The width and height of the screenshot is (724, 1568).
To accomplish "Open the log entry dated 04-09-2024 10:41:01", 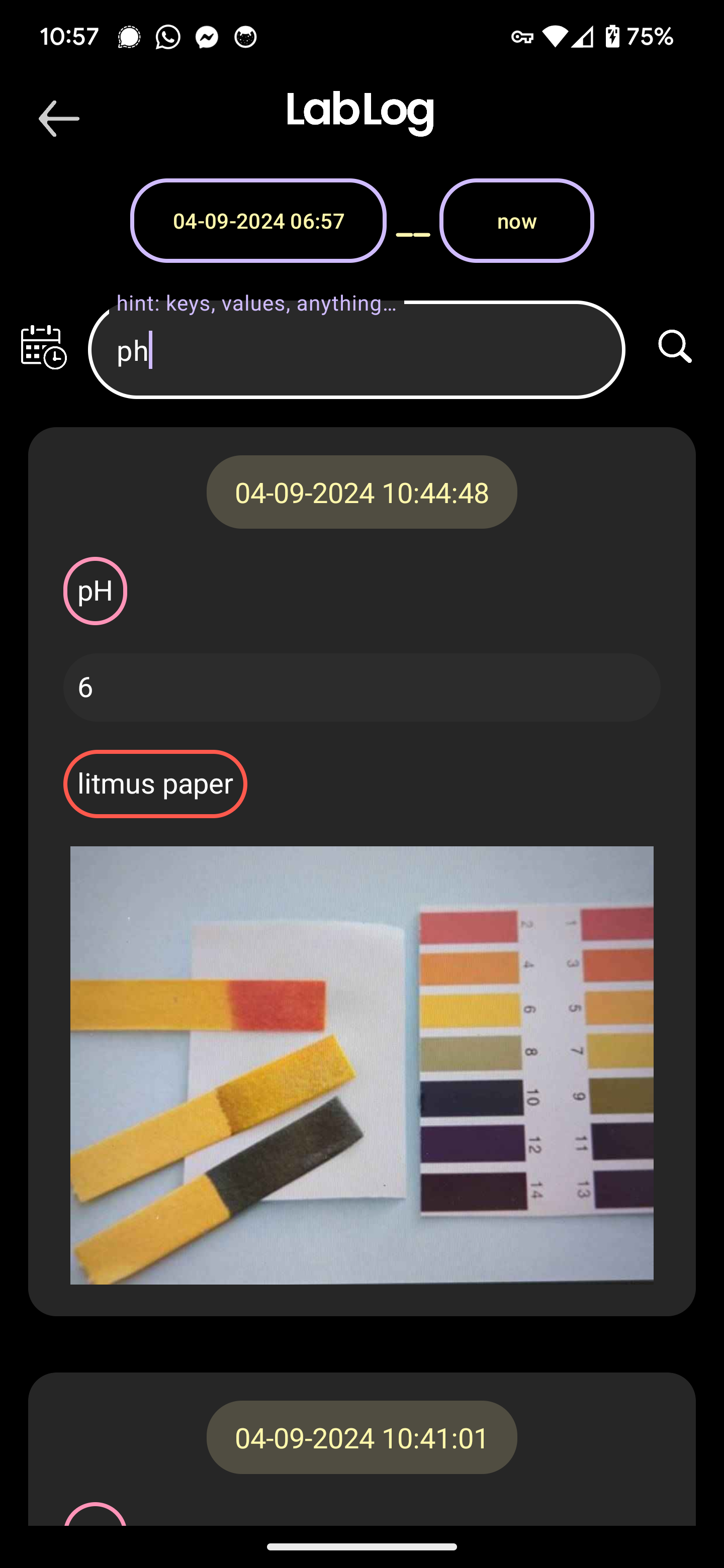I will click(x=361, y=1438).
